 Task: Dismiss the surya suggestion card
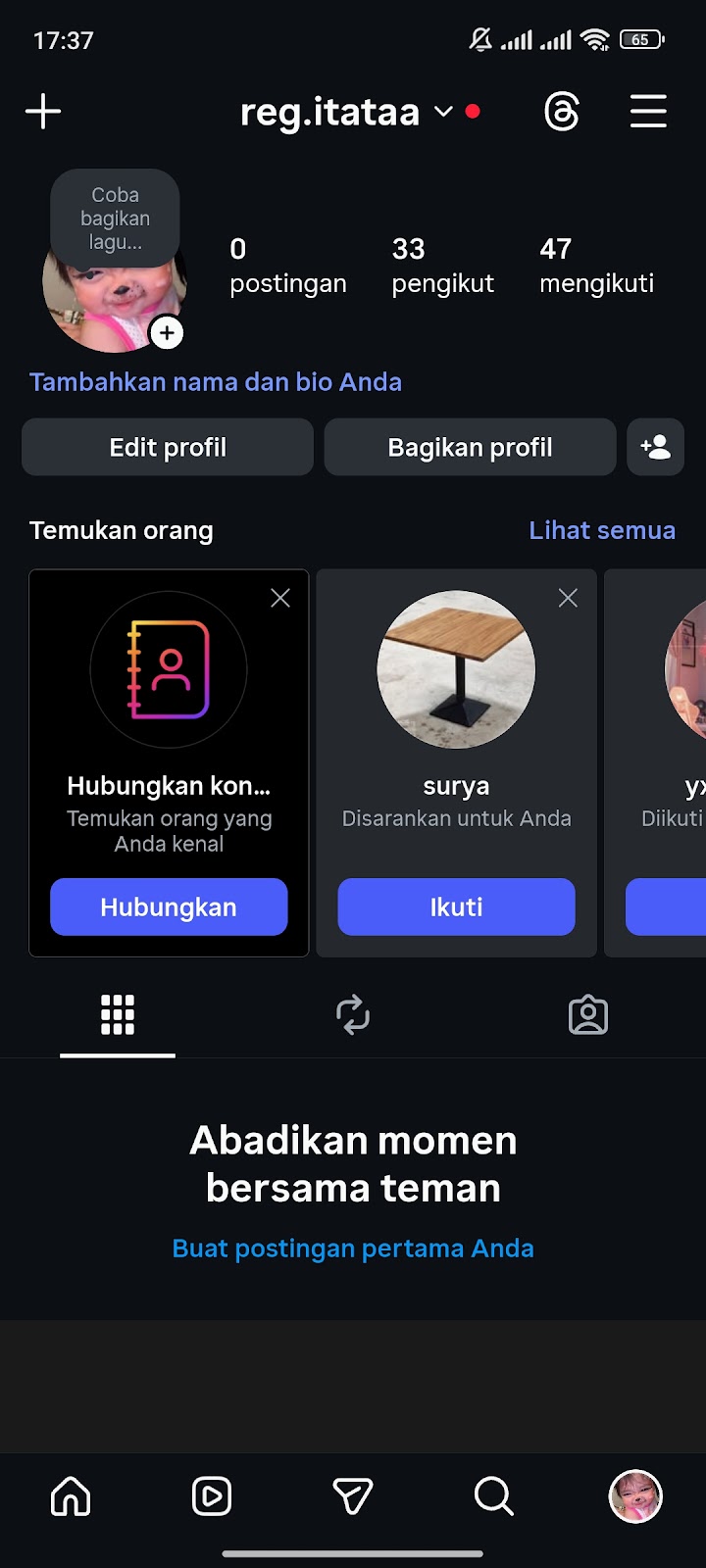(568, 598)
